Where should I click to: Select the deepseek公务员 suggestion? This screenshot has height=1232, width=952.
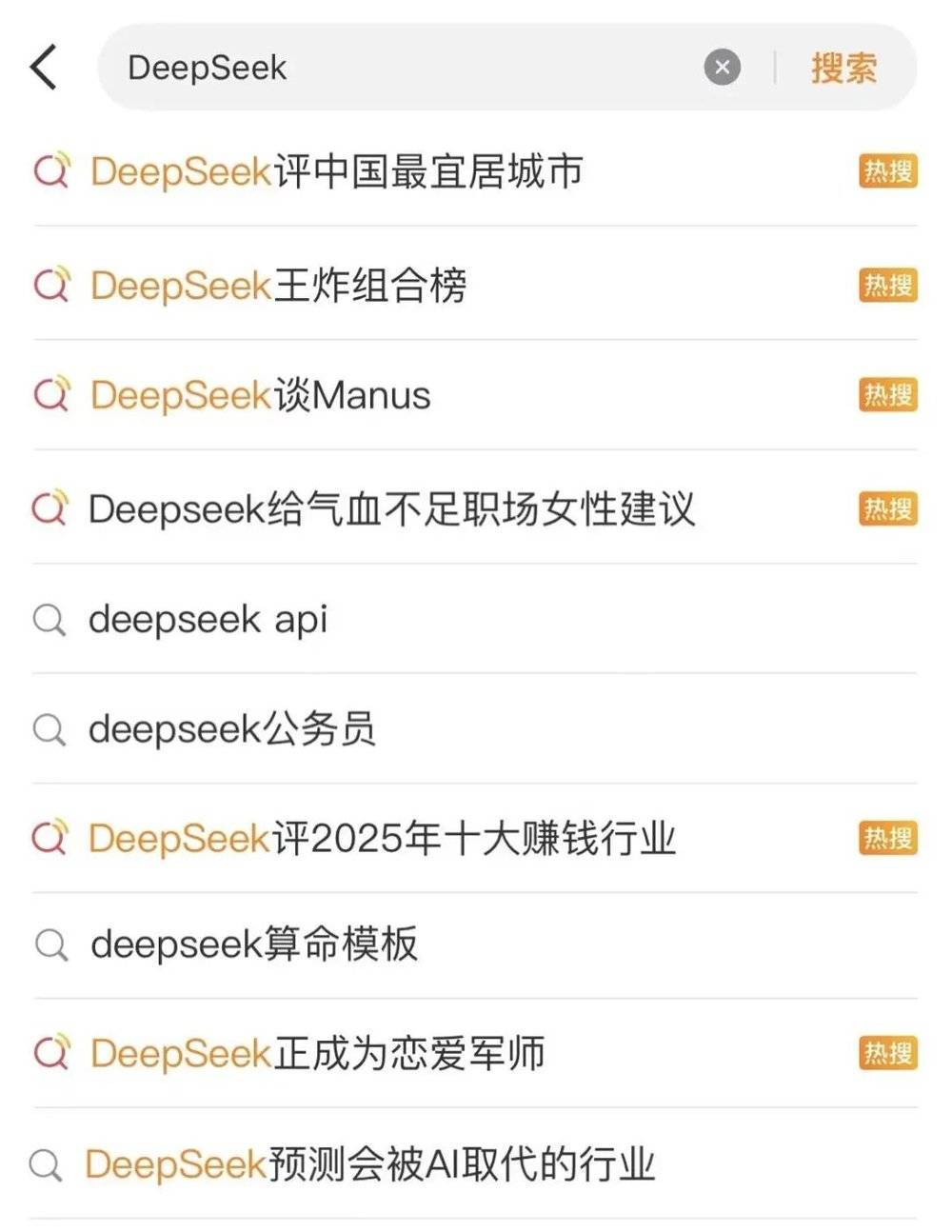click(x=231, y=730)
